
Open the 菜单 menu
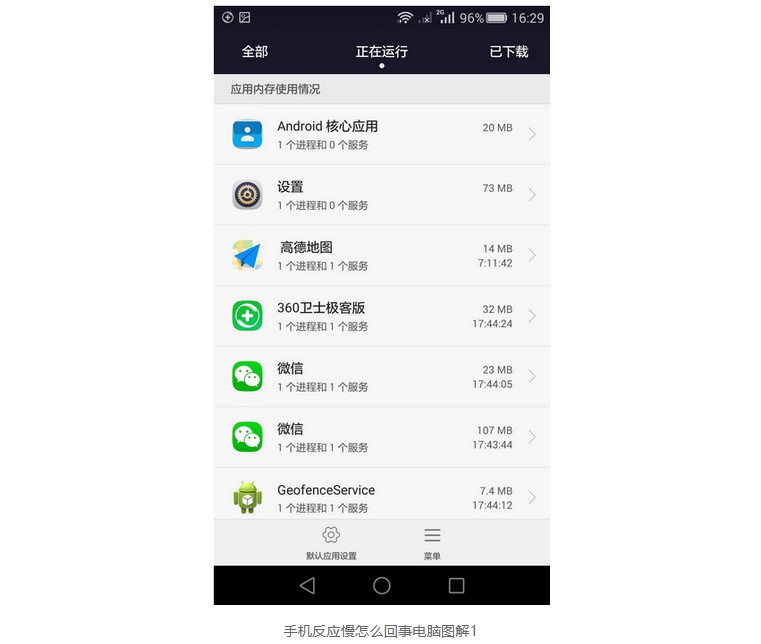432,543
